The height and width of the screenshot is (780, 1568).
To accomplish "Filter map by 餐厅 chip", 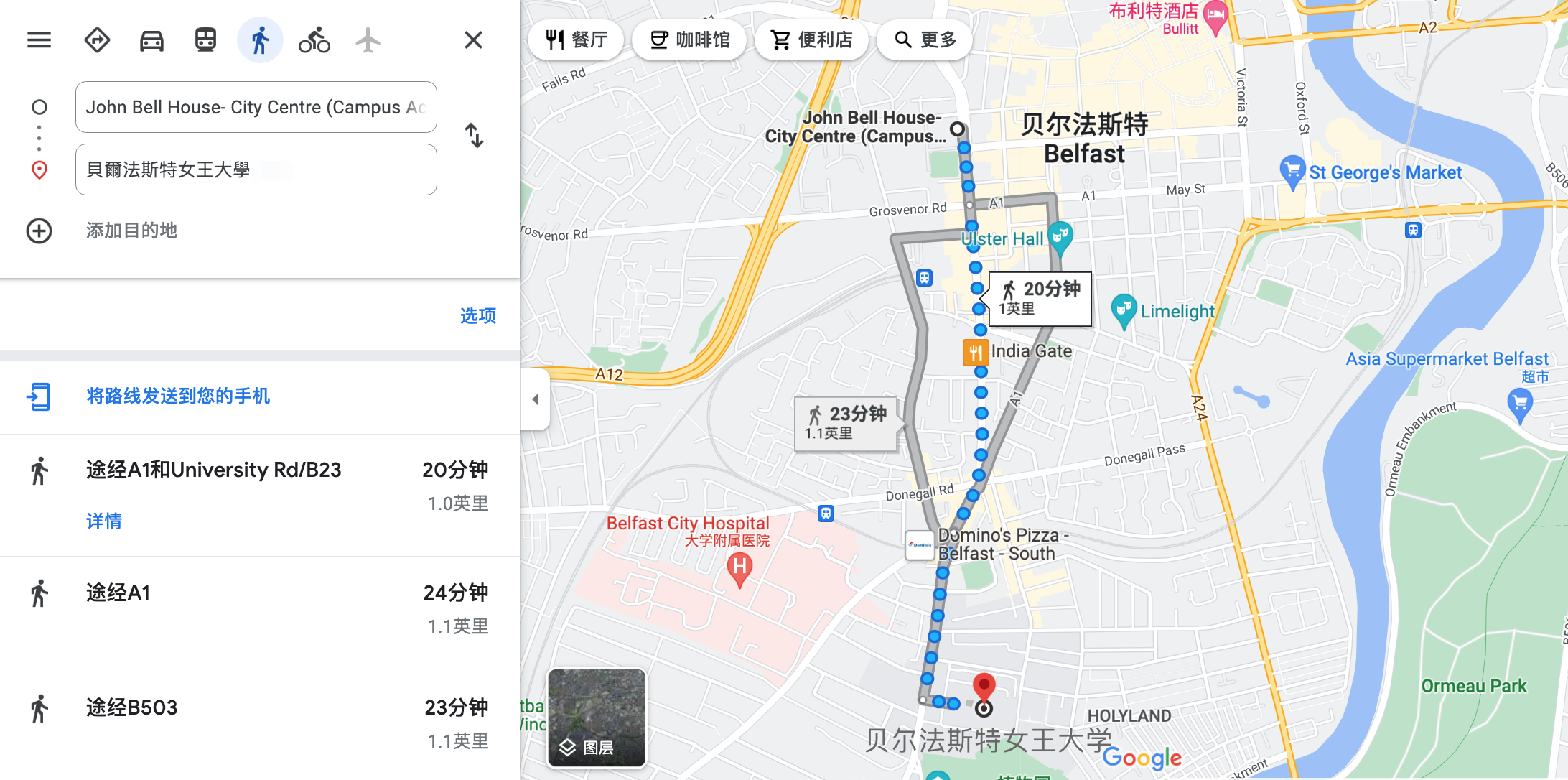I will point(576,40).
